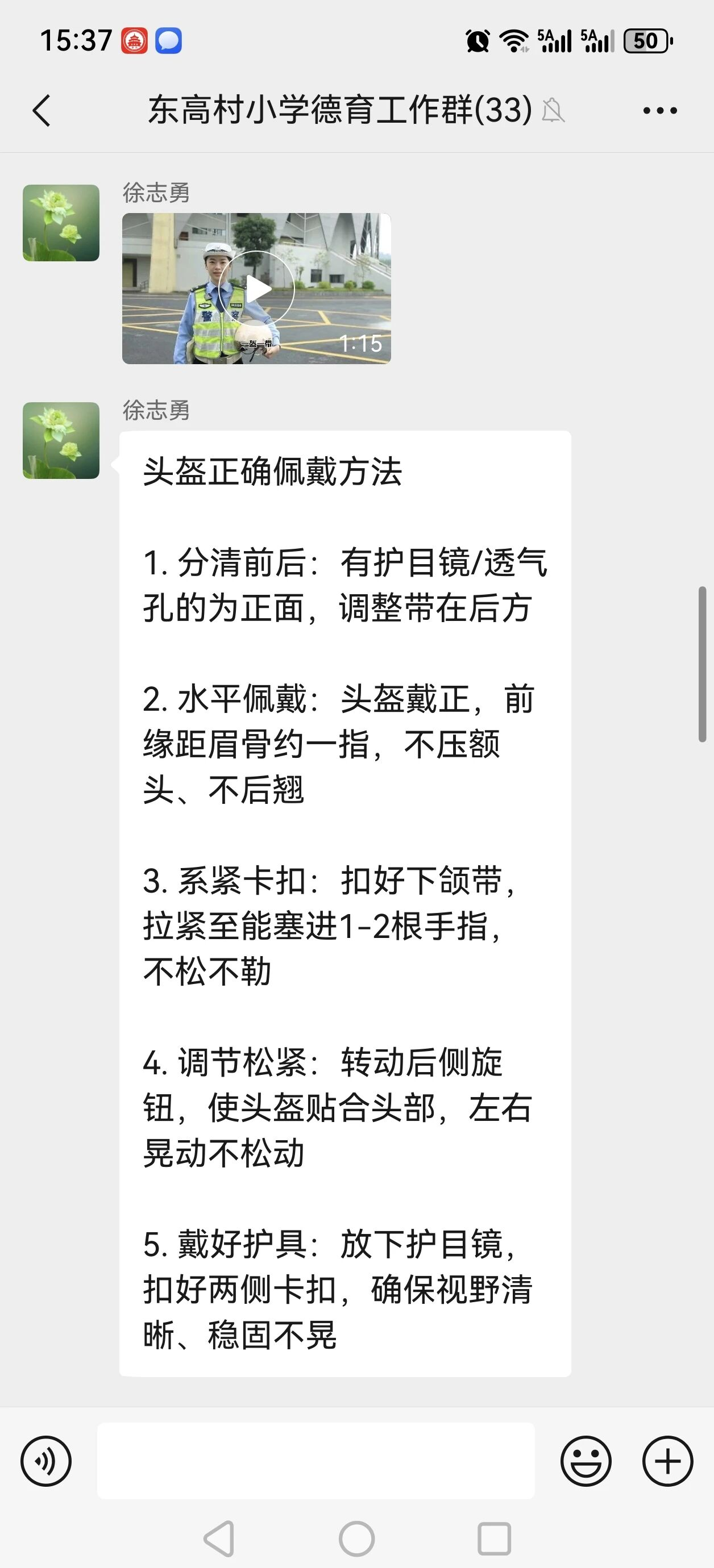Open the plus attachment menu

tap(668, 1461)
